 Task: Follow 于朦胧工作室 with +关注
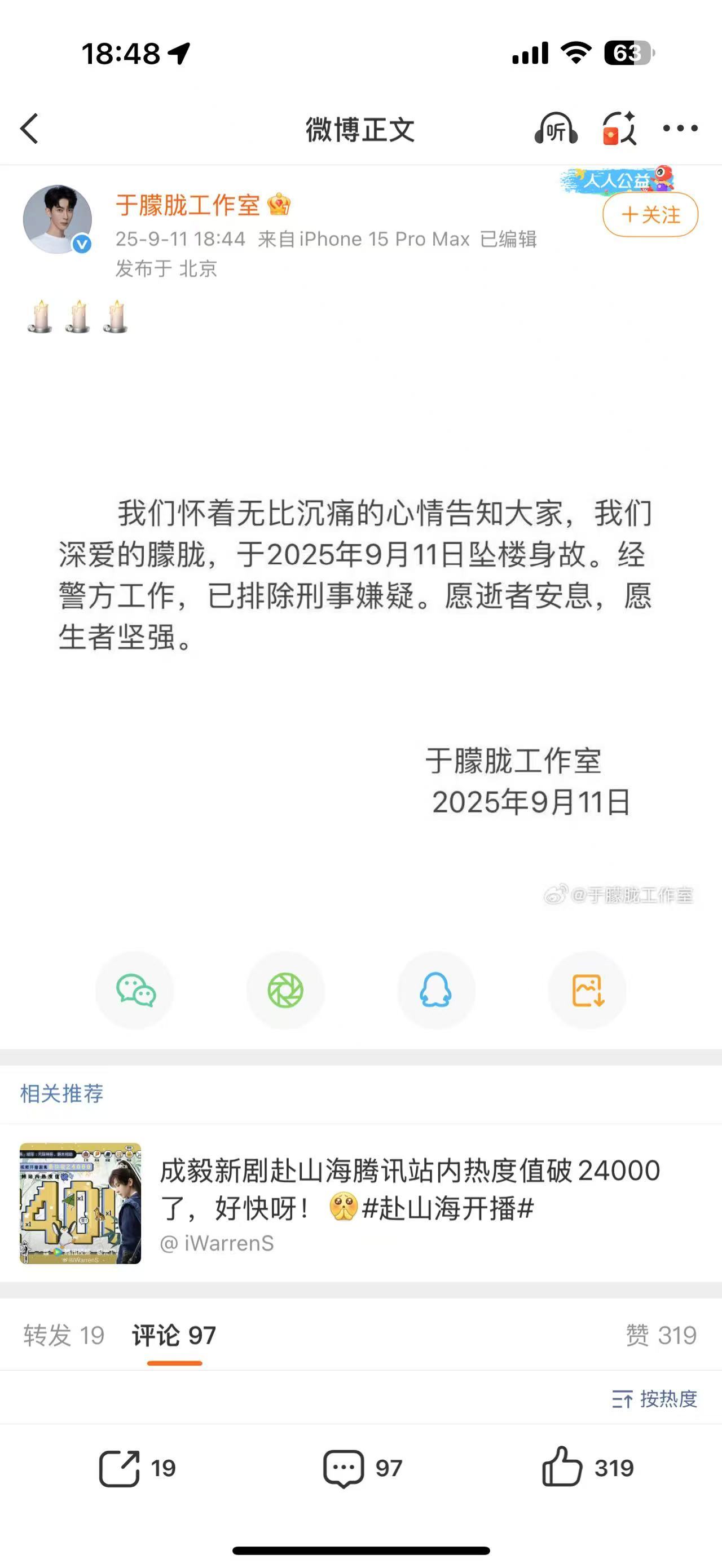[650, 214]
